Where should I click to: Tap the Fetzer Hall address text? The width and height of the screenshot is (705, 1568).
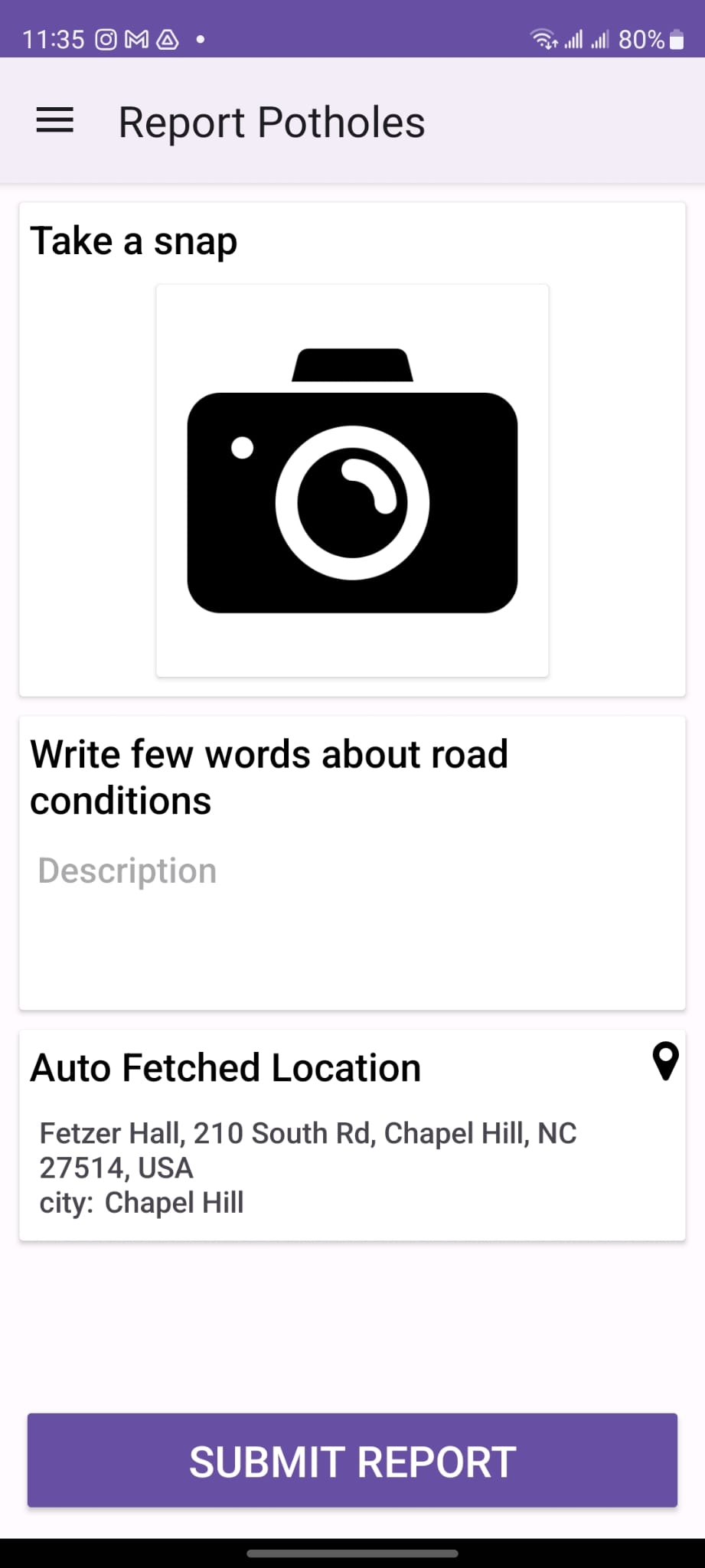tap(306, 1148)
